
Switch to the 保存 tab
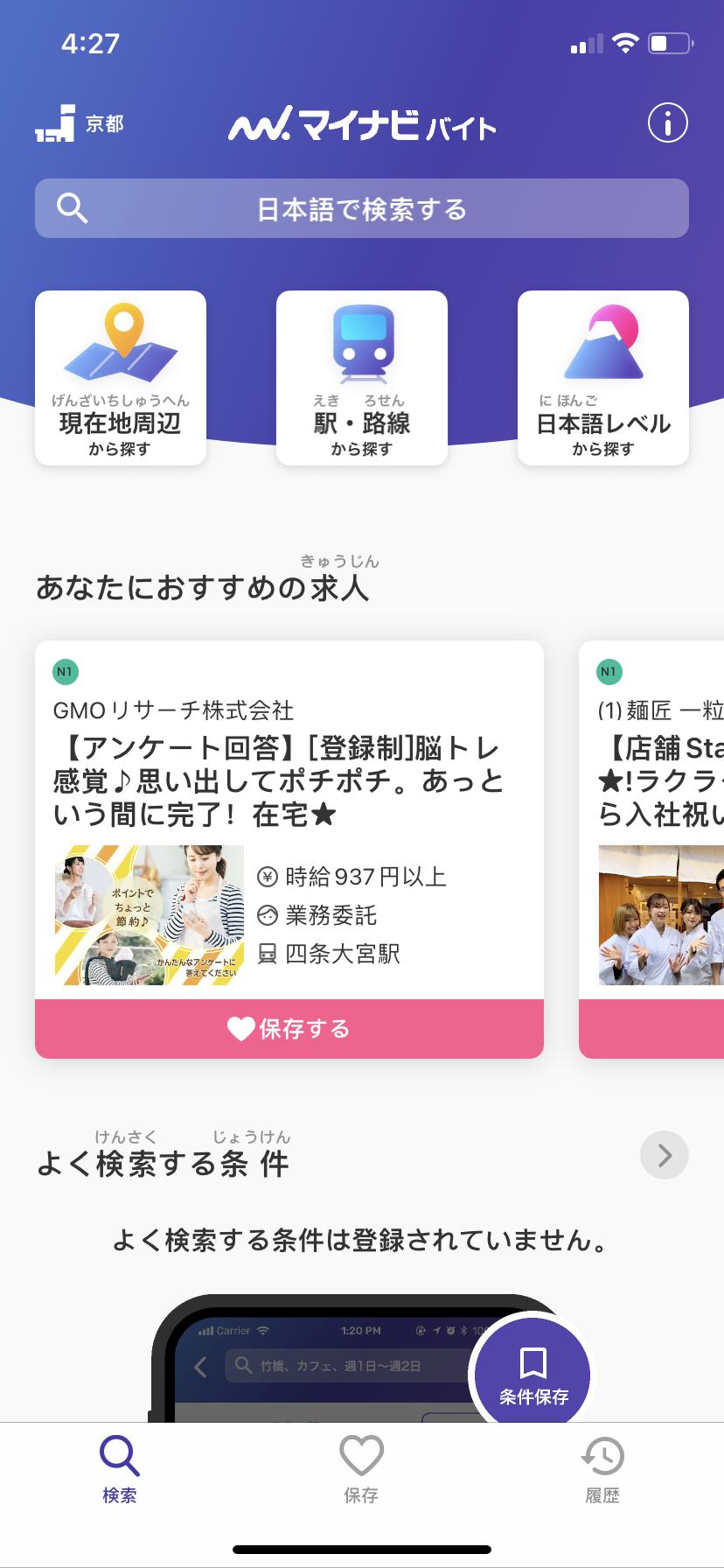361,1468
